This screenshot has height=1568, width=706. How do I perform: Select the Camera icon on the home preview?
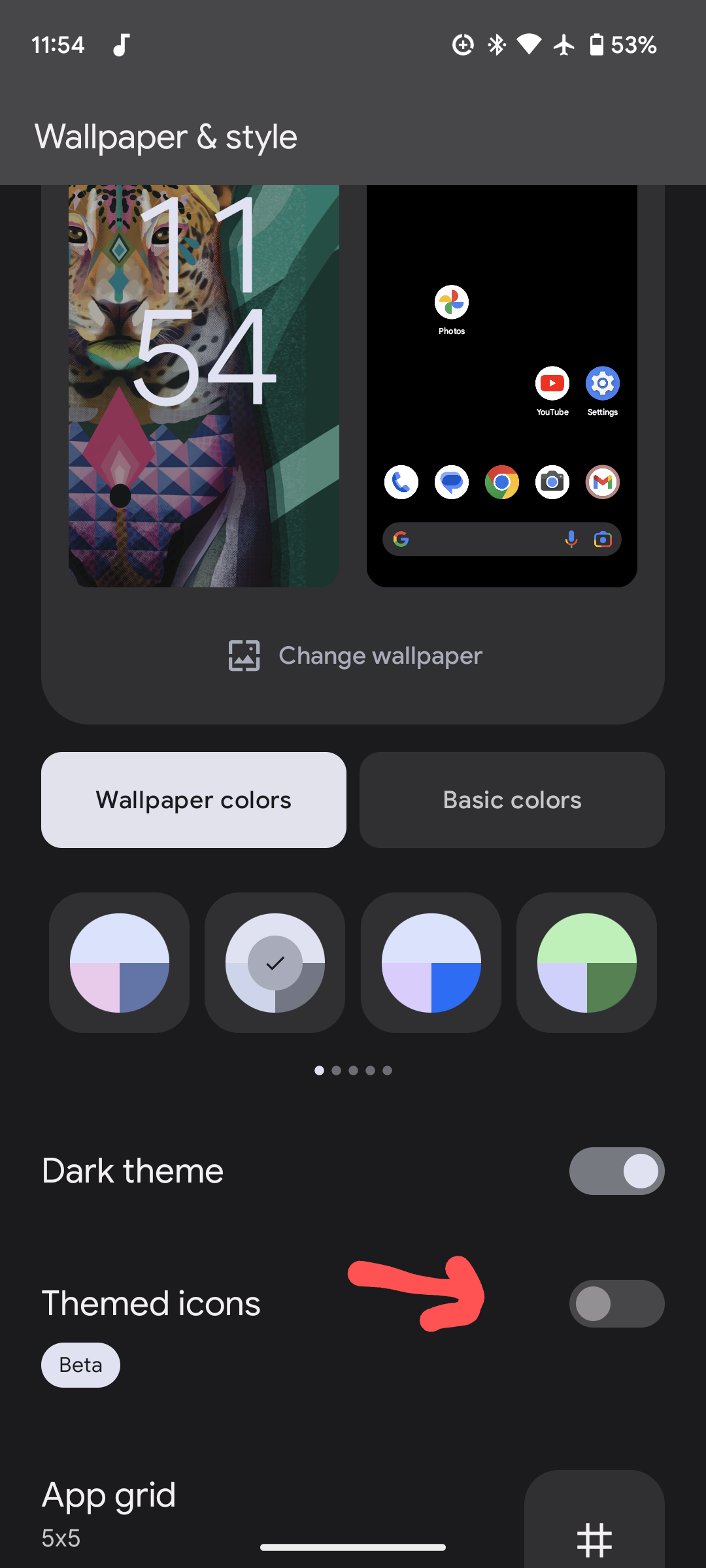pos(552,482)
